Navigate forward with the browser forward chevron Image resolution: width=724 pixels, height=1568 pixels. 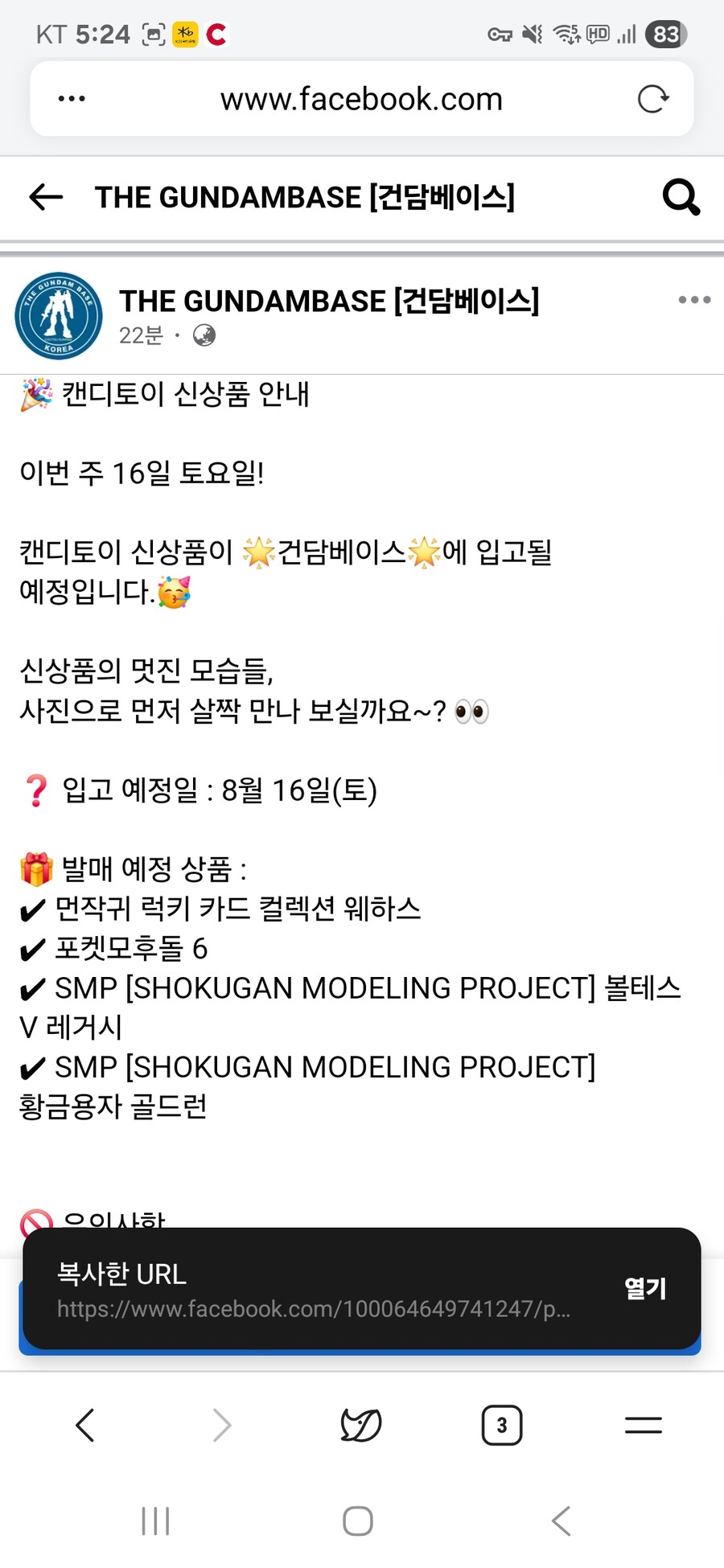tap(222, 1425)
